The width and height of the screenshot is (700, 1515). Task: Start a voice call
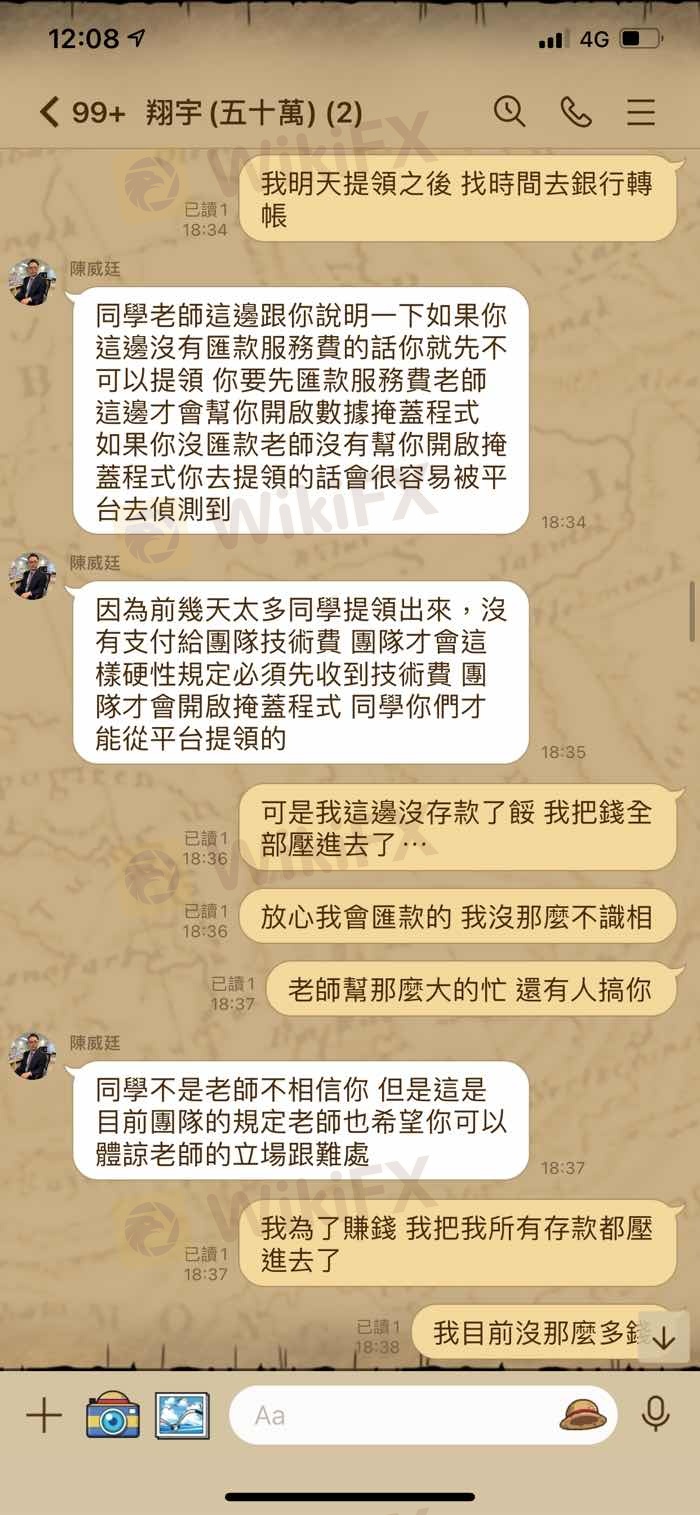click(575, 112)
